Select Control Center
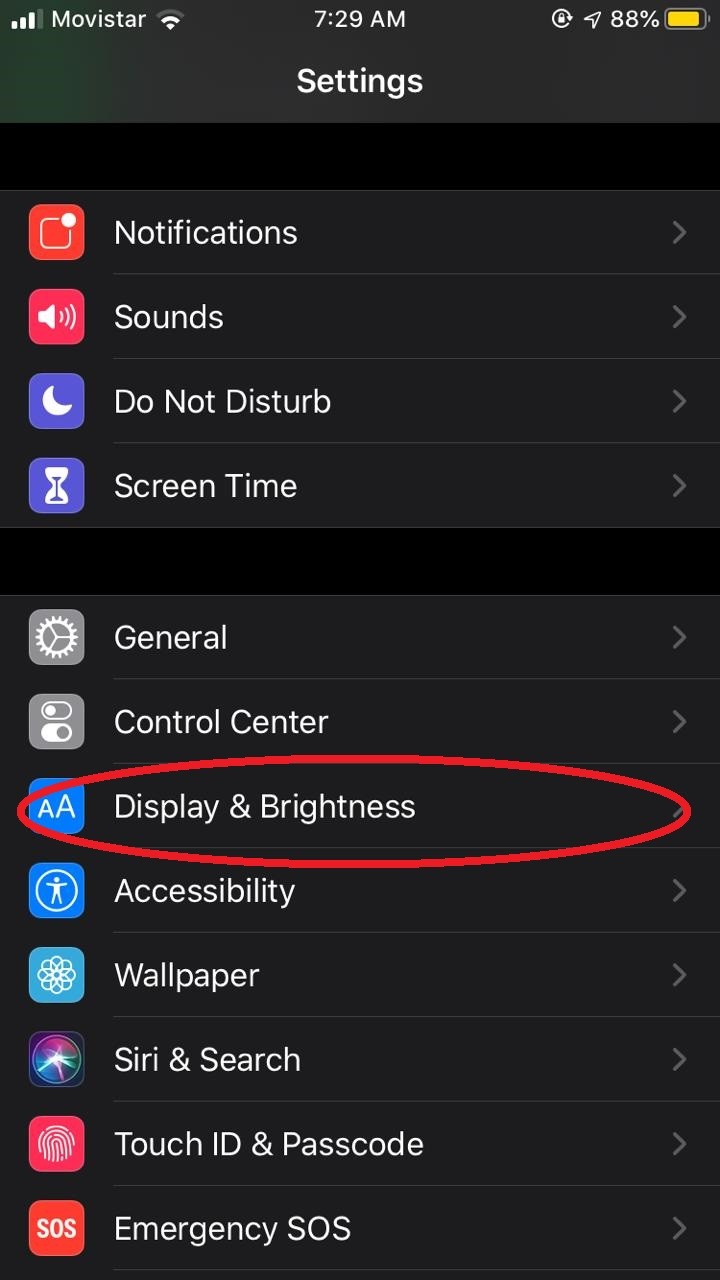 tap(360, 722)
